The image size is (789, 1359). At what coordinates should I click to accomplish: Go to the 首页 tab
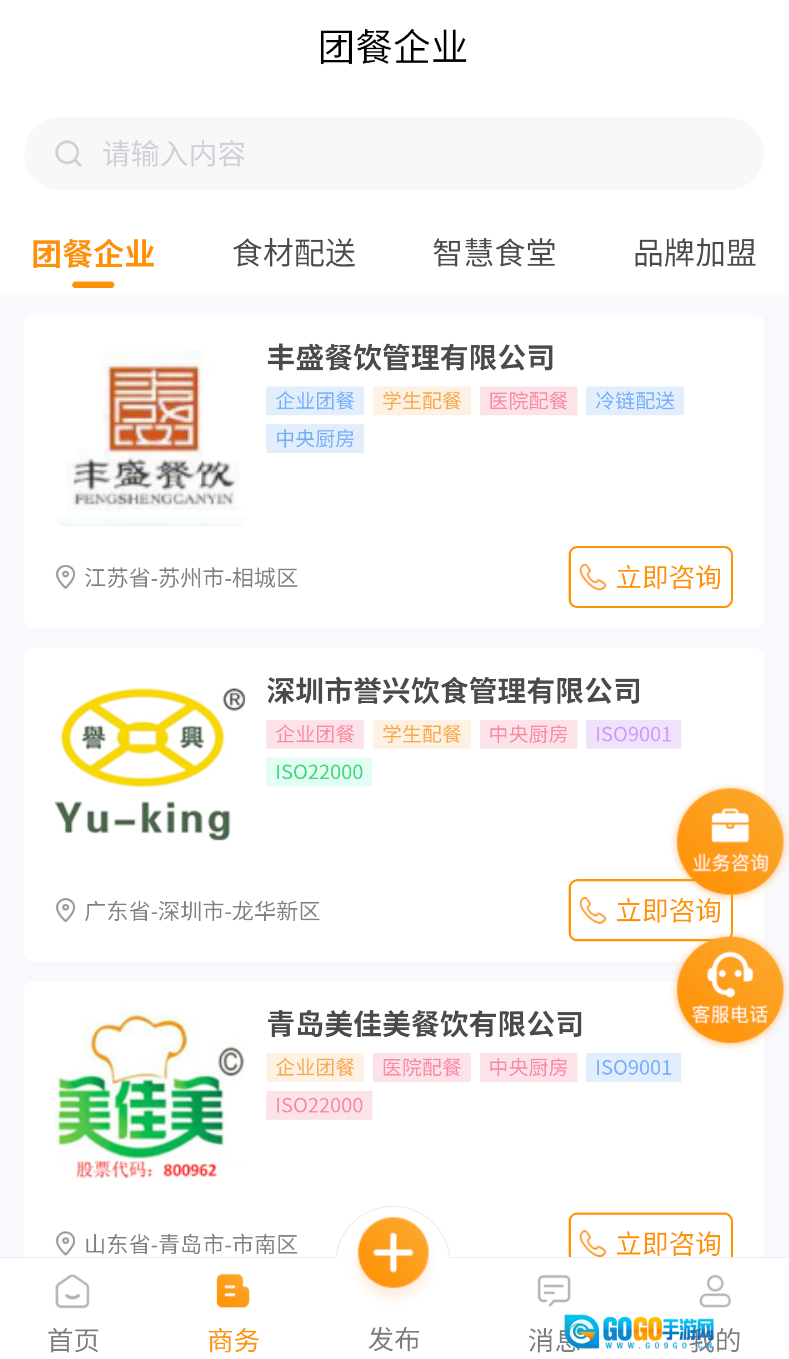tap(73, 1312)
